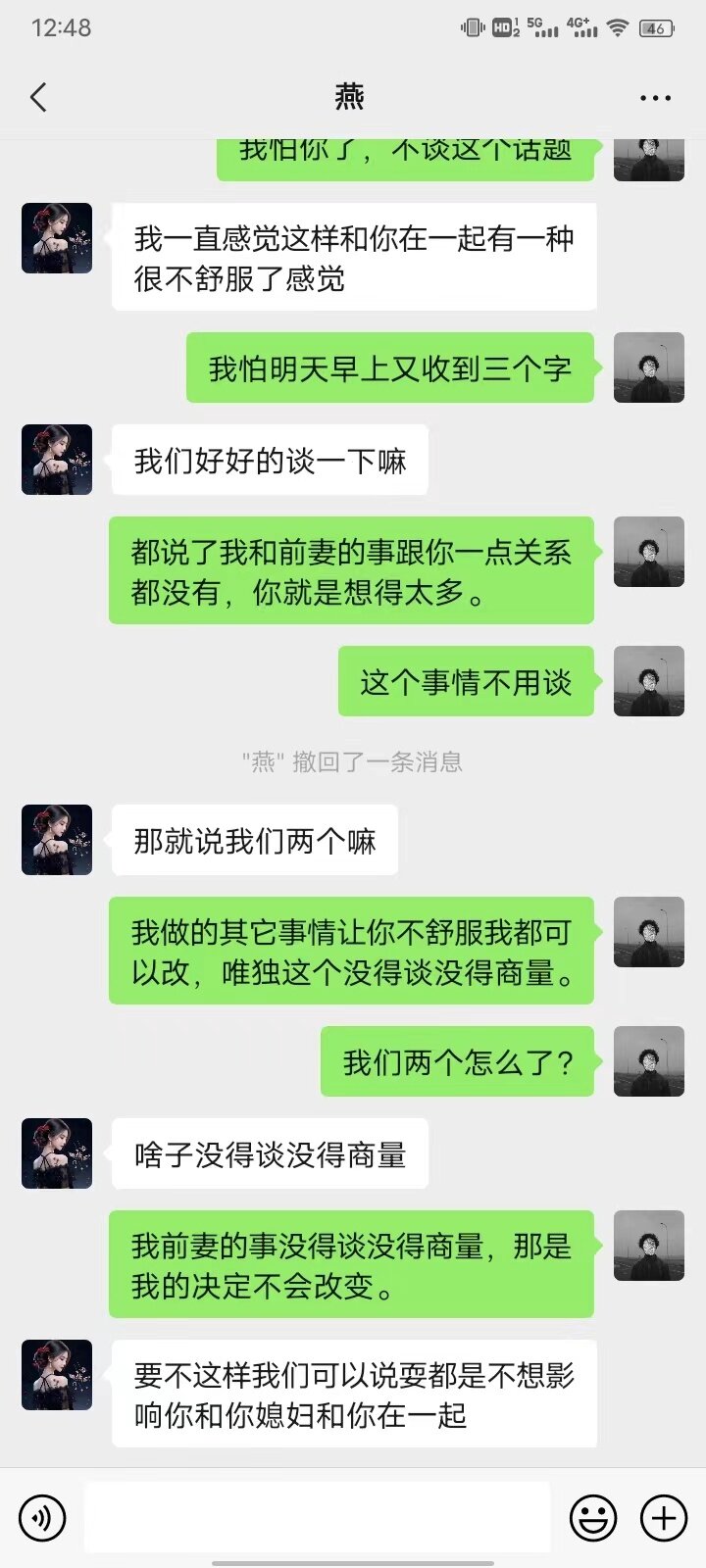Tap my avatar beside 这个事情不用谈

pos(648,681)
